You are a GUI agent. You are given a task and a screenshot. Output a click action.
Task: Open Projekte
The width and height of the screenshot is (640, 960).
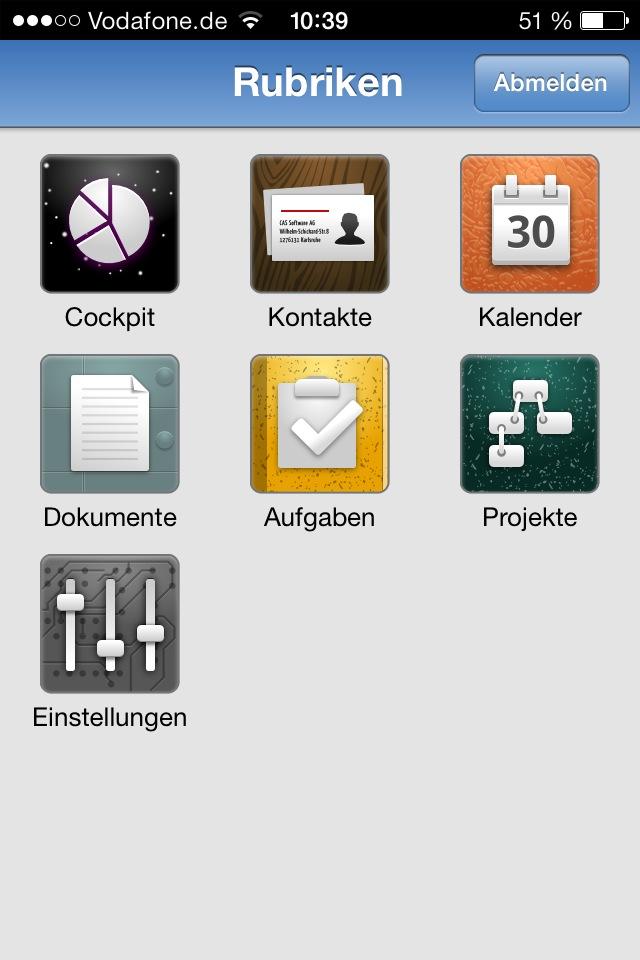[530, 424]
